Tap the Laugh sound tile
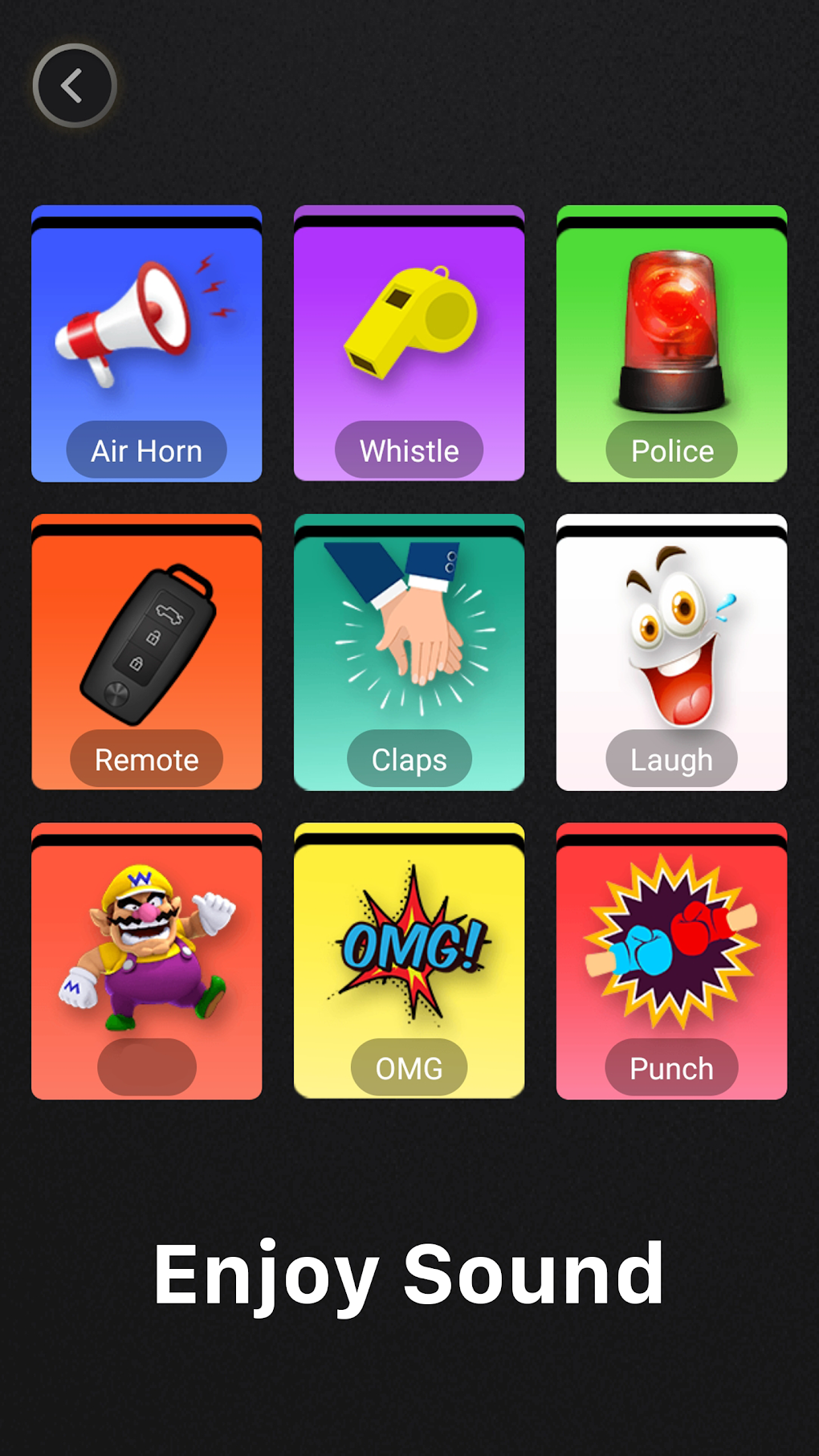The image size is (819, 1456). pyautogui.click(x=671, y=652)
